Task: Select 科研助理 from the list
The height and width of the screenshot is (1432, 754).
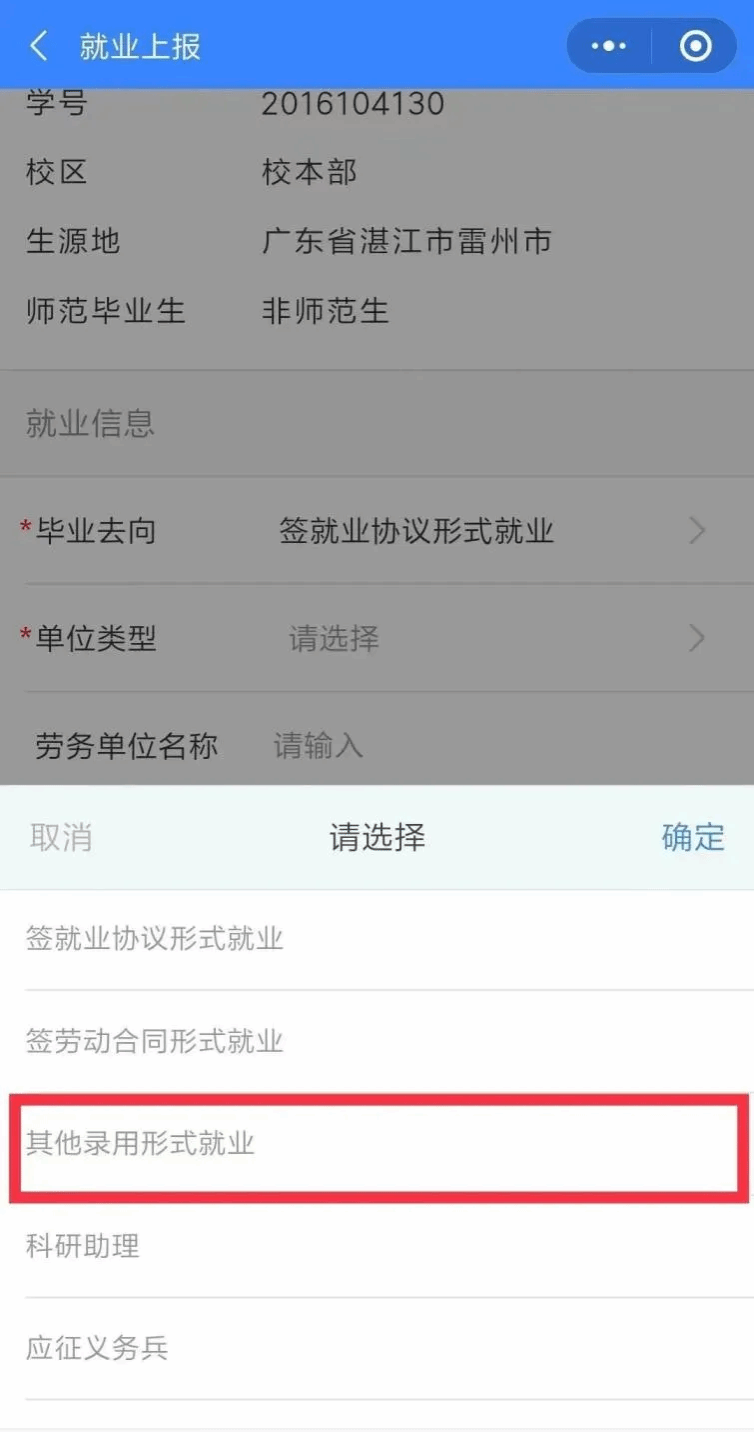Action: coord(83,1246)
